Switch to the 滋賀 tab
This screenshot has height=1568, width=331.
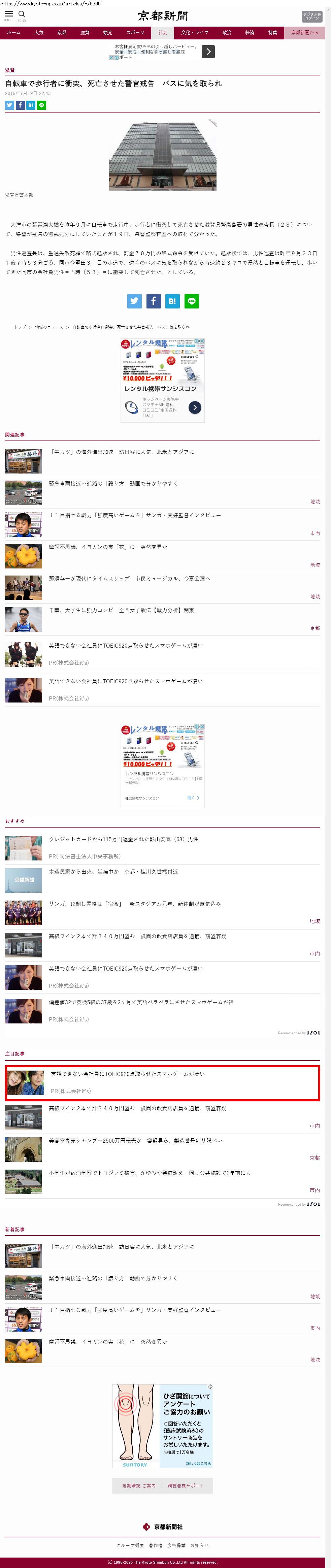coord(85,33)
